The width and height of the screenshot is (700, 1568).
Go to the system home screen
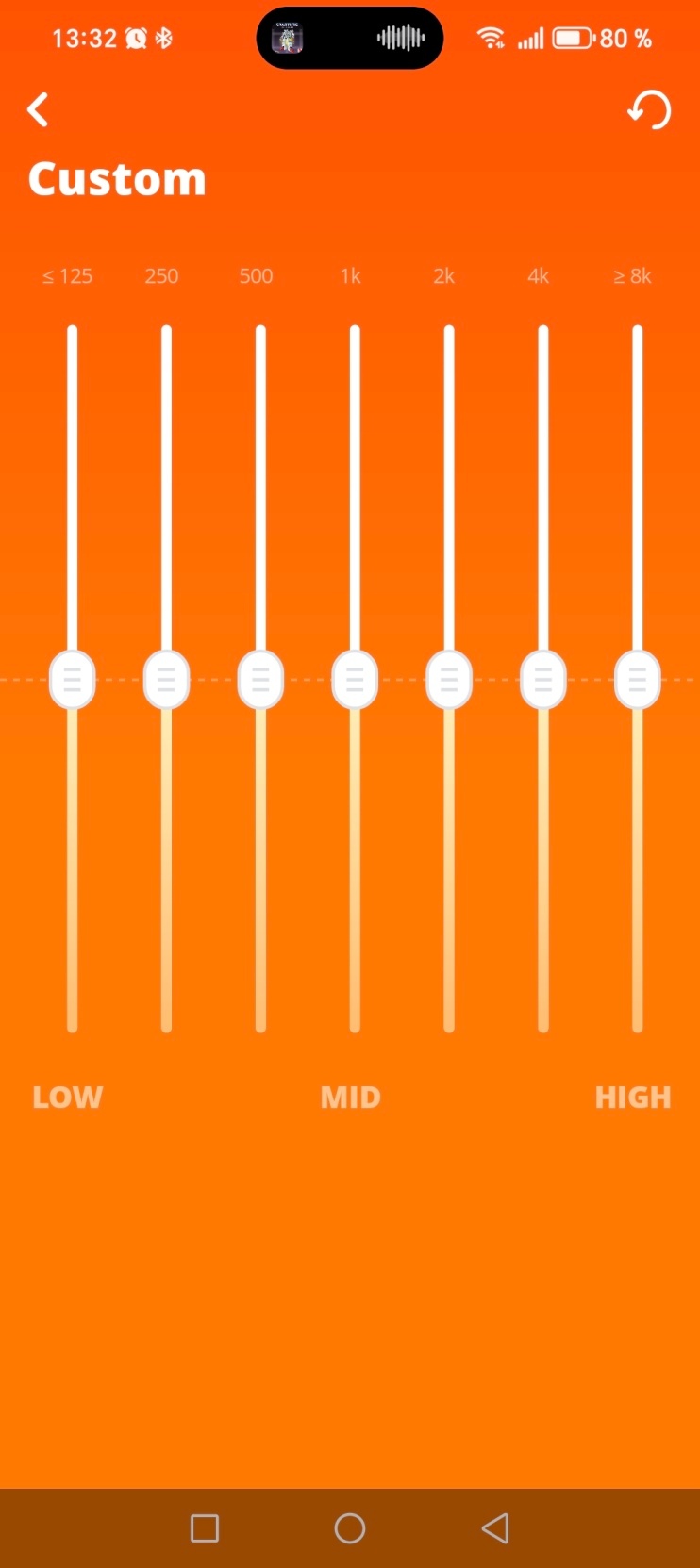pyautogui.click(x=350, y=1528)
